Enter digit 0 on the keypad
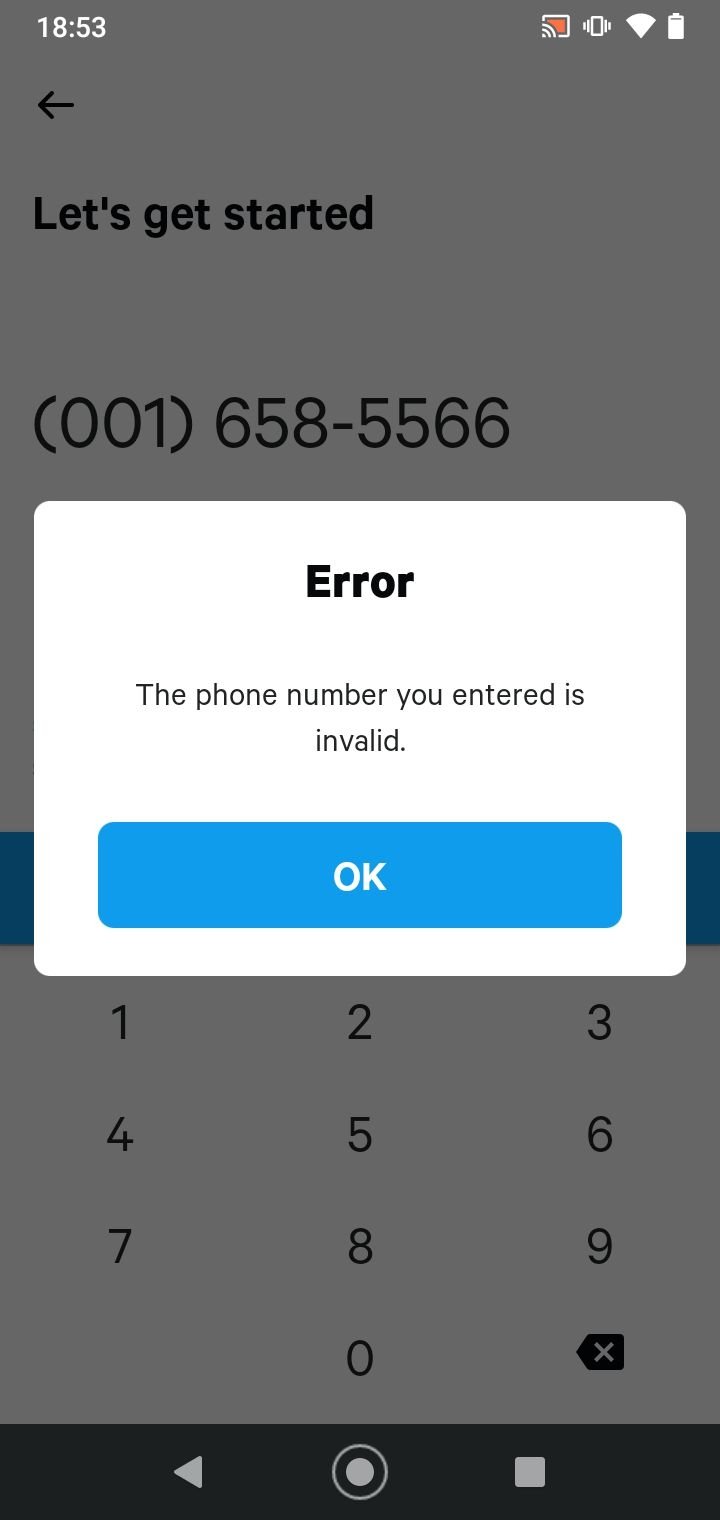This screenshot has height=1520, width=720. 360,1358
